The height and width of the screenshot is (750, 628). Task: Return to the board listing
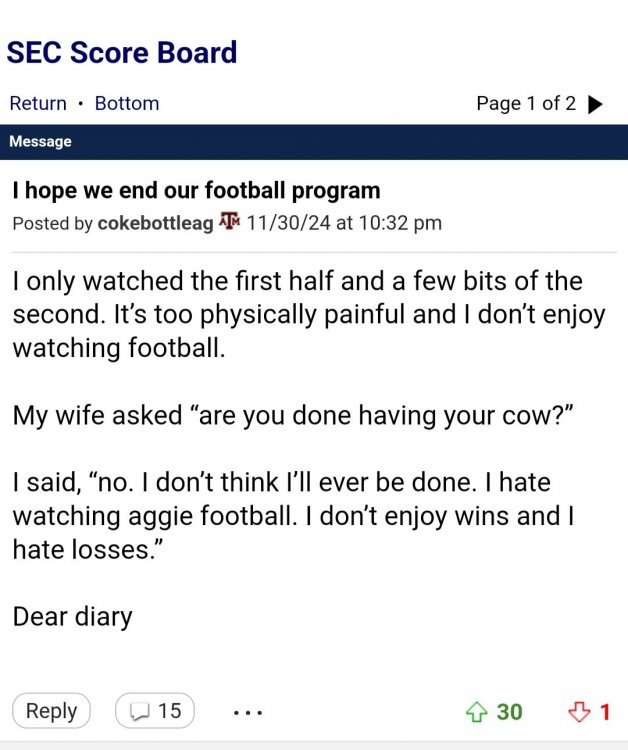point(38,103)
